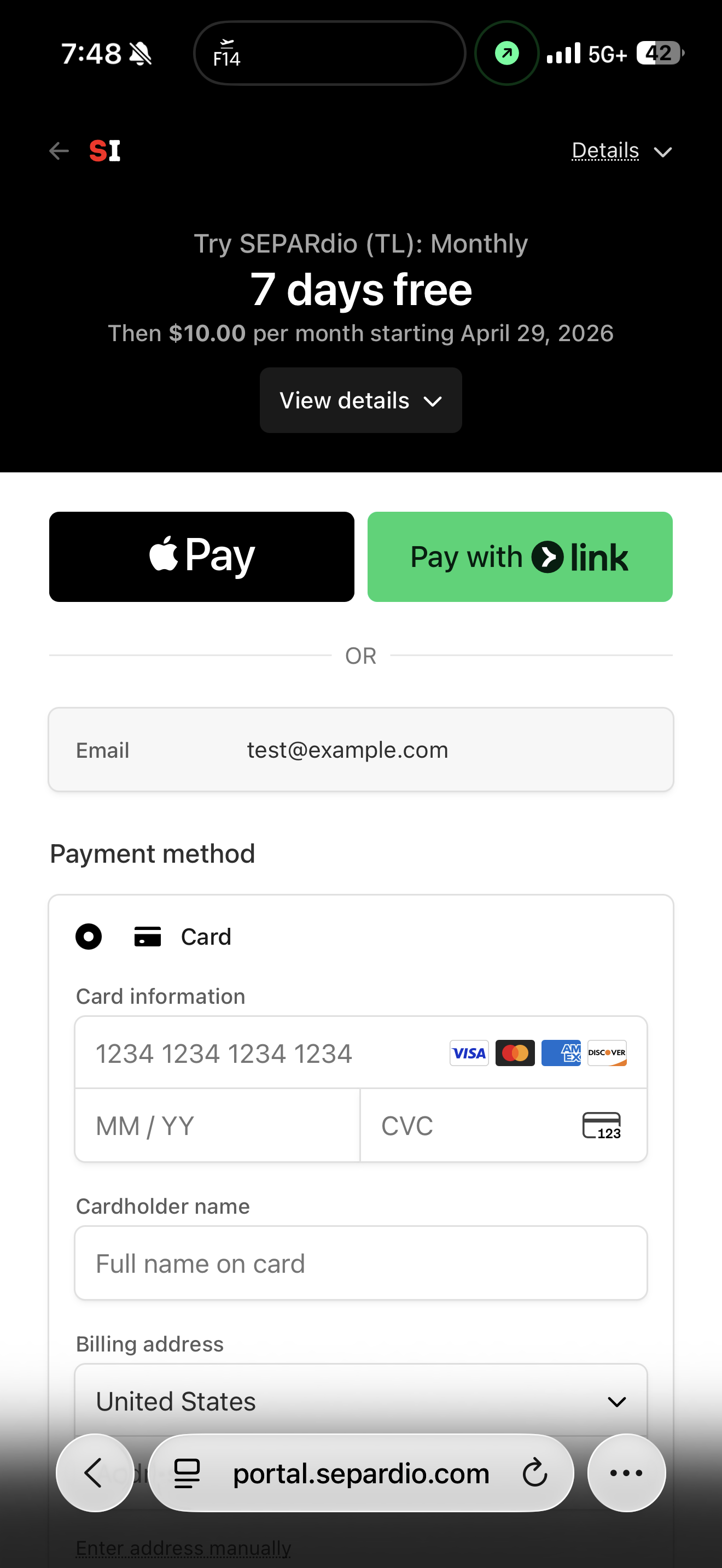Viewport: 722px width, 1568px height.
Task: Expand the Details dropdown at top
Action: tap(621, 150)
